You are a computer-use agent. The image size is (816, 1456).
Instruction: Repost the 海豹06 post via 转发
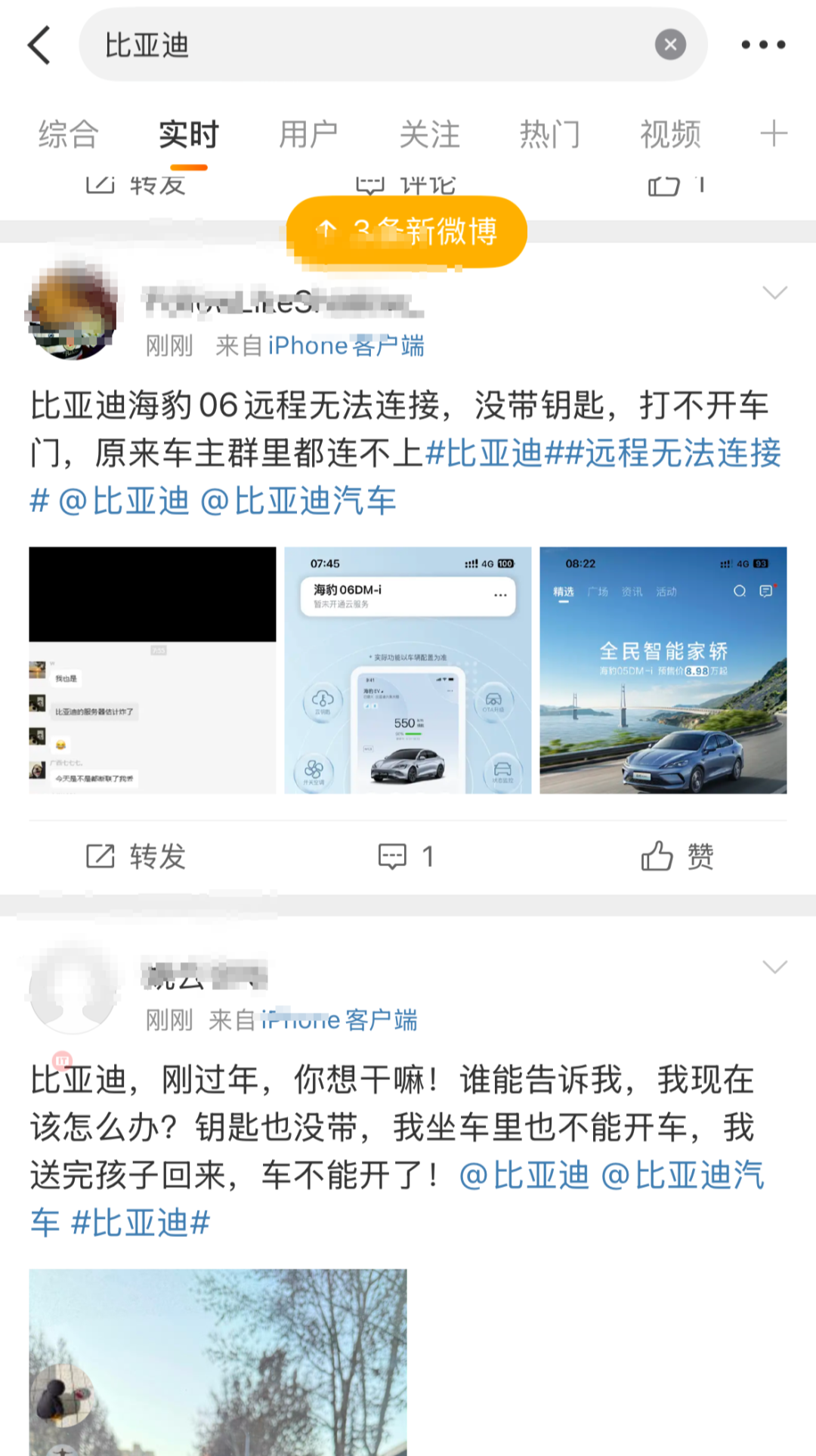[x=136, y=856]
